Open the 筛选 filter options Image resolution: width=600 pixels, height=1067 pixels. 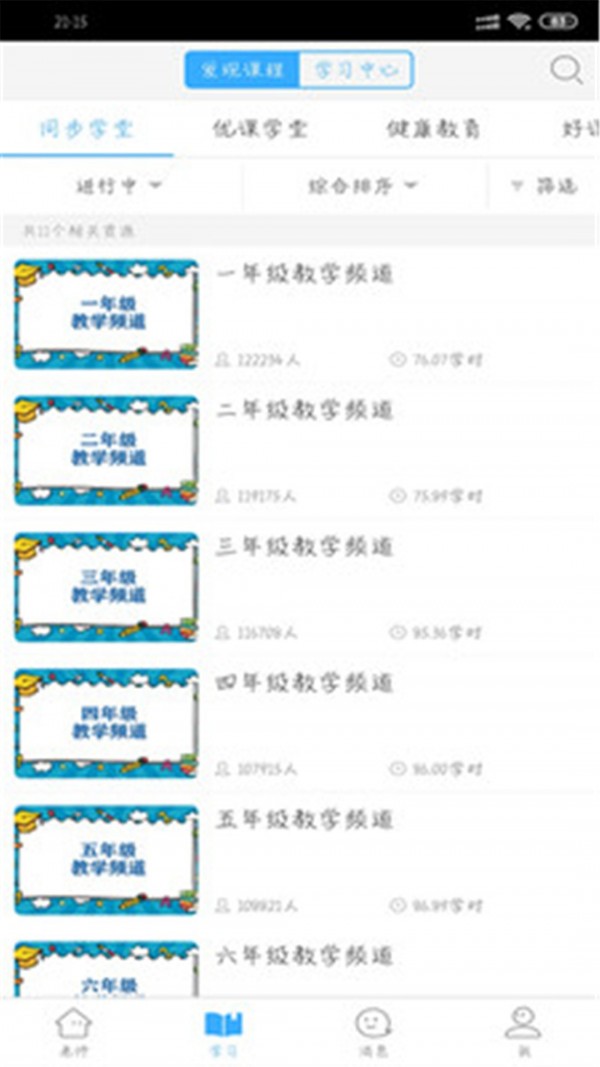tap(544, 185)
